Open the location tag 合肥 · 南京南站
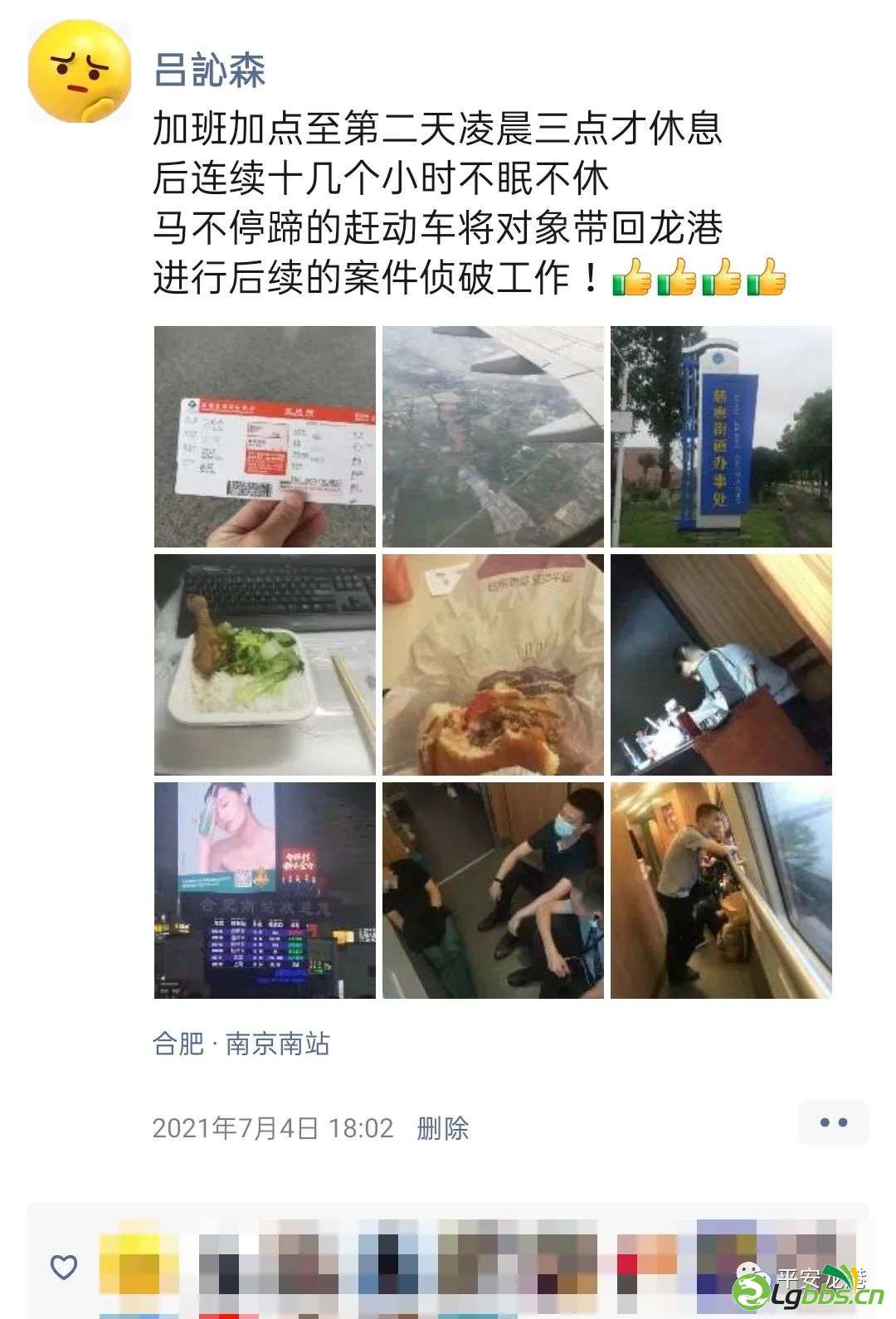 click(x=241, y=1043)
